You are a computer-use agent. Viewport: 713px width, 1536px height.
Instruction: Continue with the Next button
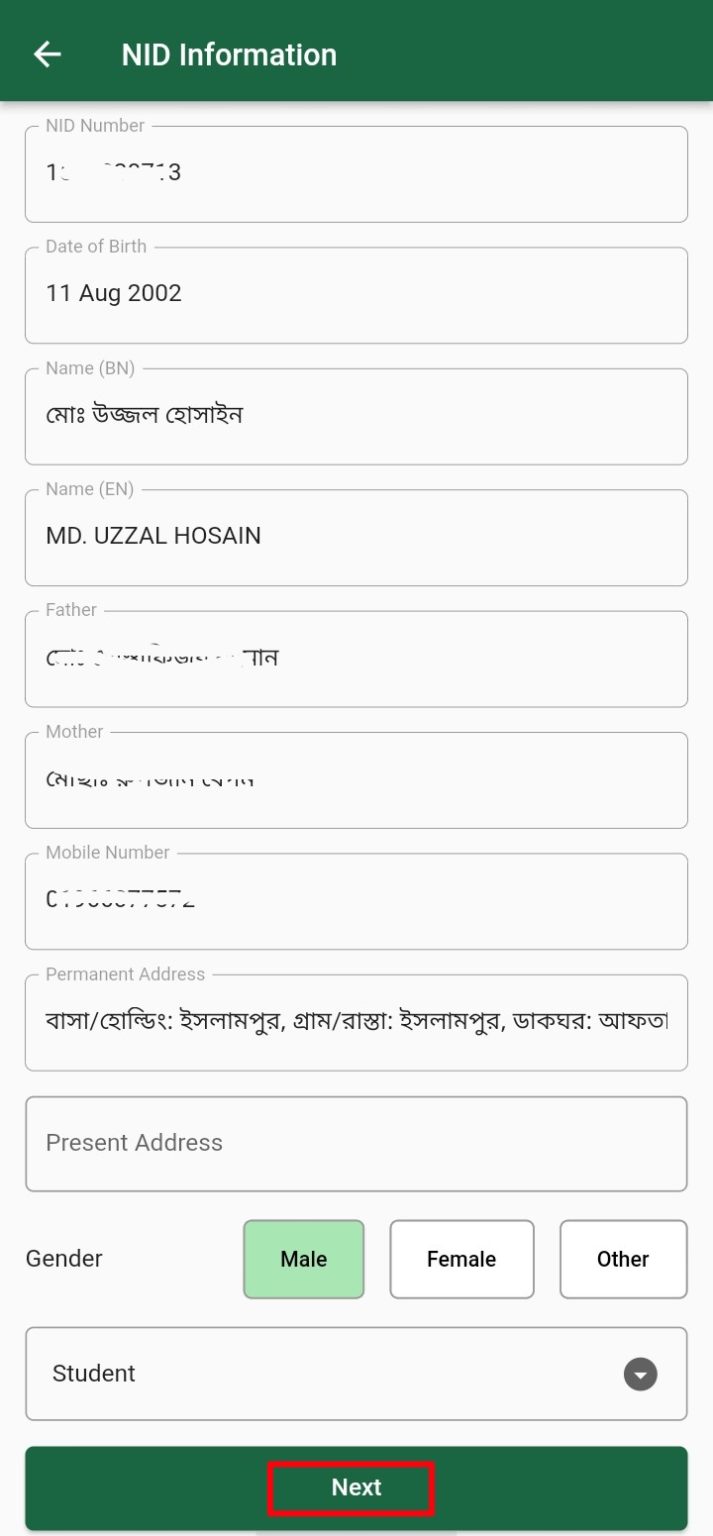coord(356,1488)
